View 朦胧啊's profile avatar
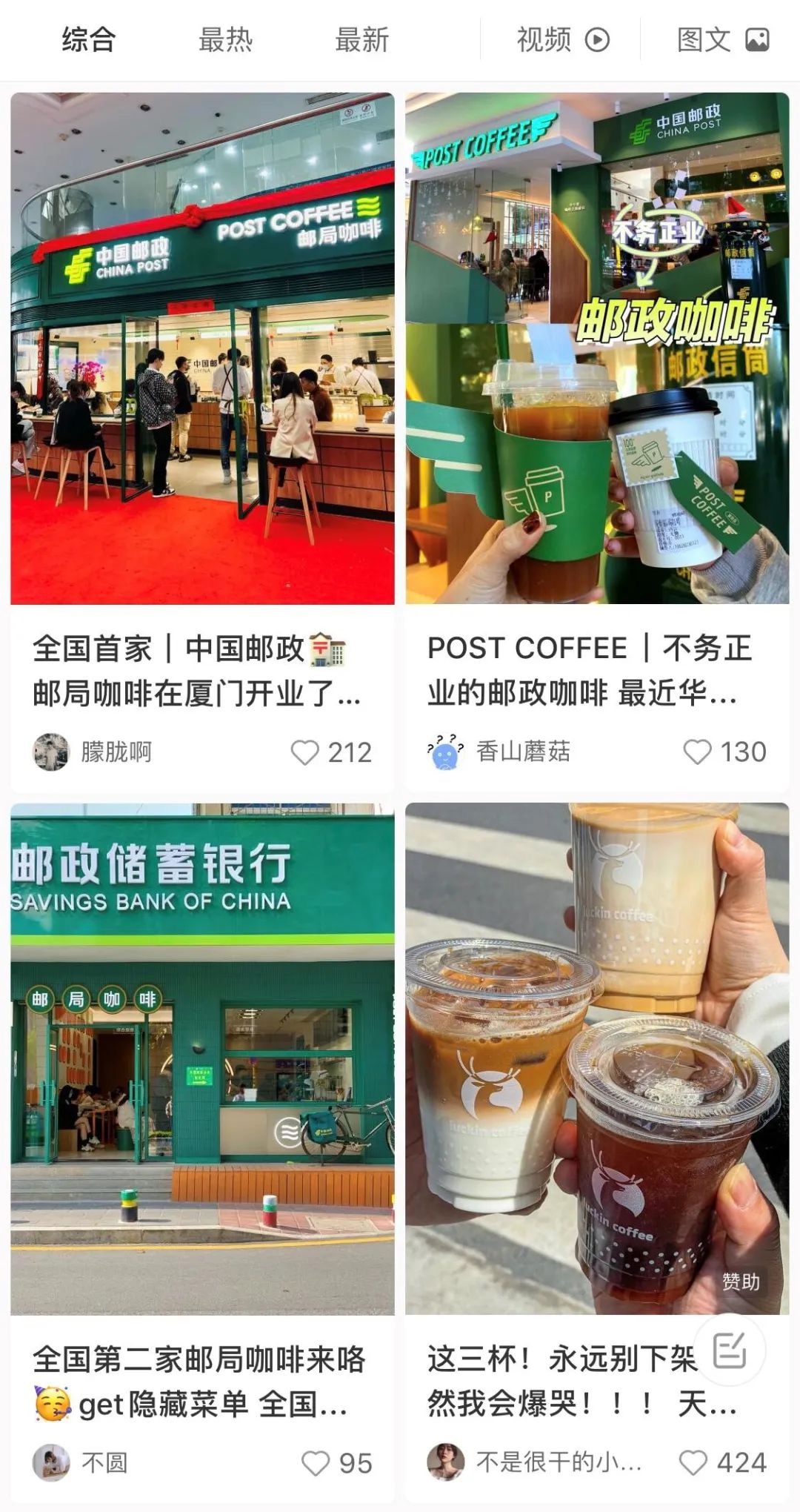 point(51,752)
